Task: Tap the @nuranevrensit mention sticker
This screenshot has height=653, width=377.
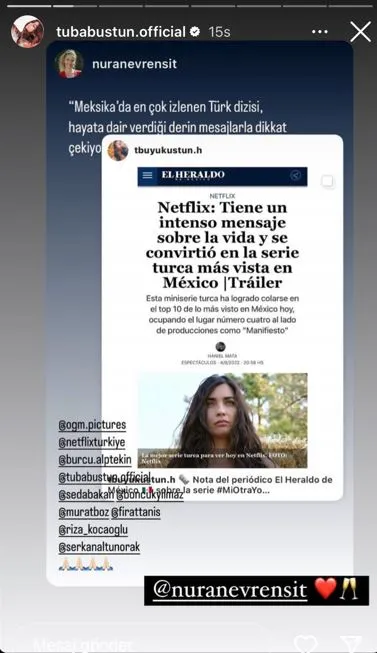Action: (x=257, y=591)
